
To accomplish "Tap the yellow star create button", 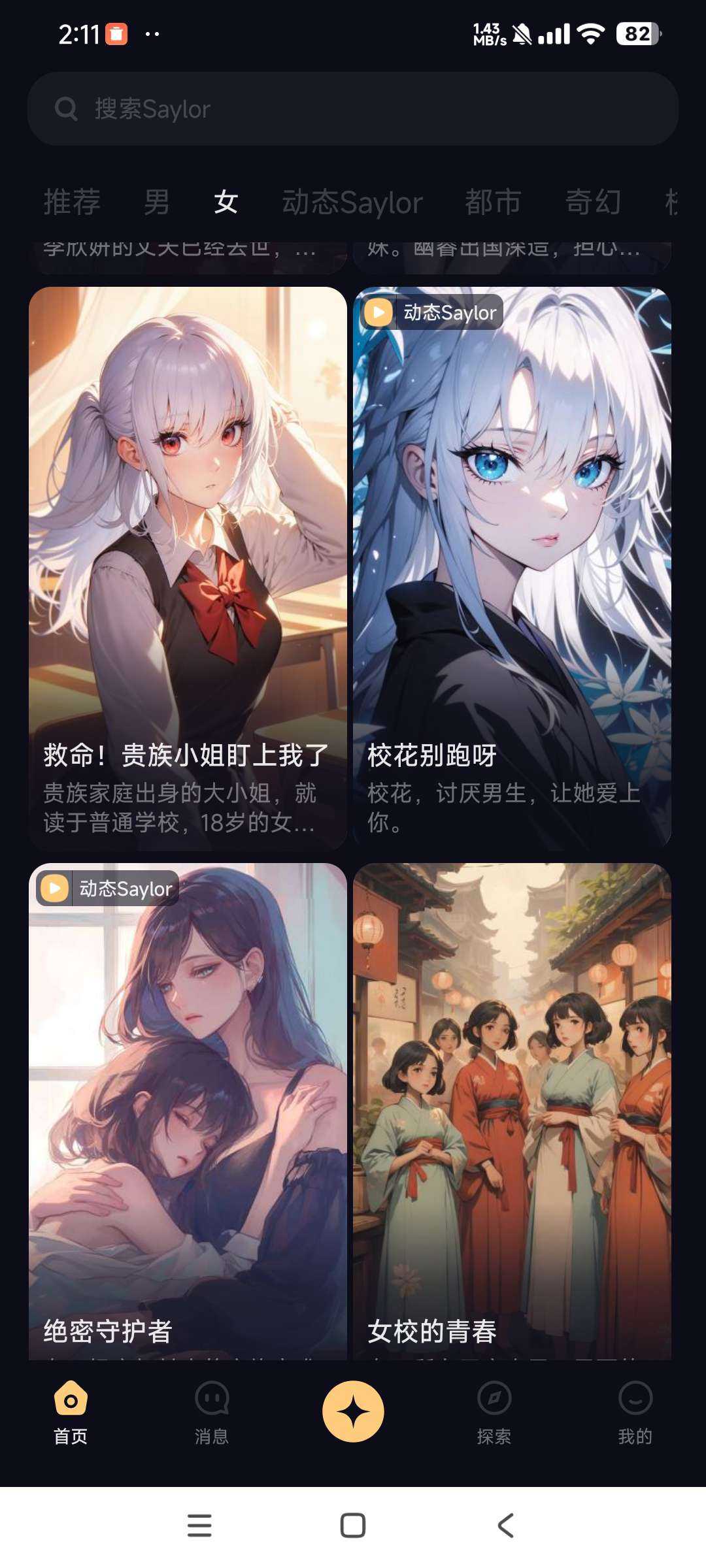I will click(x=353, y=1411).
